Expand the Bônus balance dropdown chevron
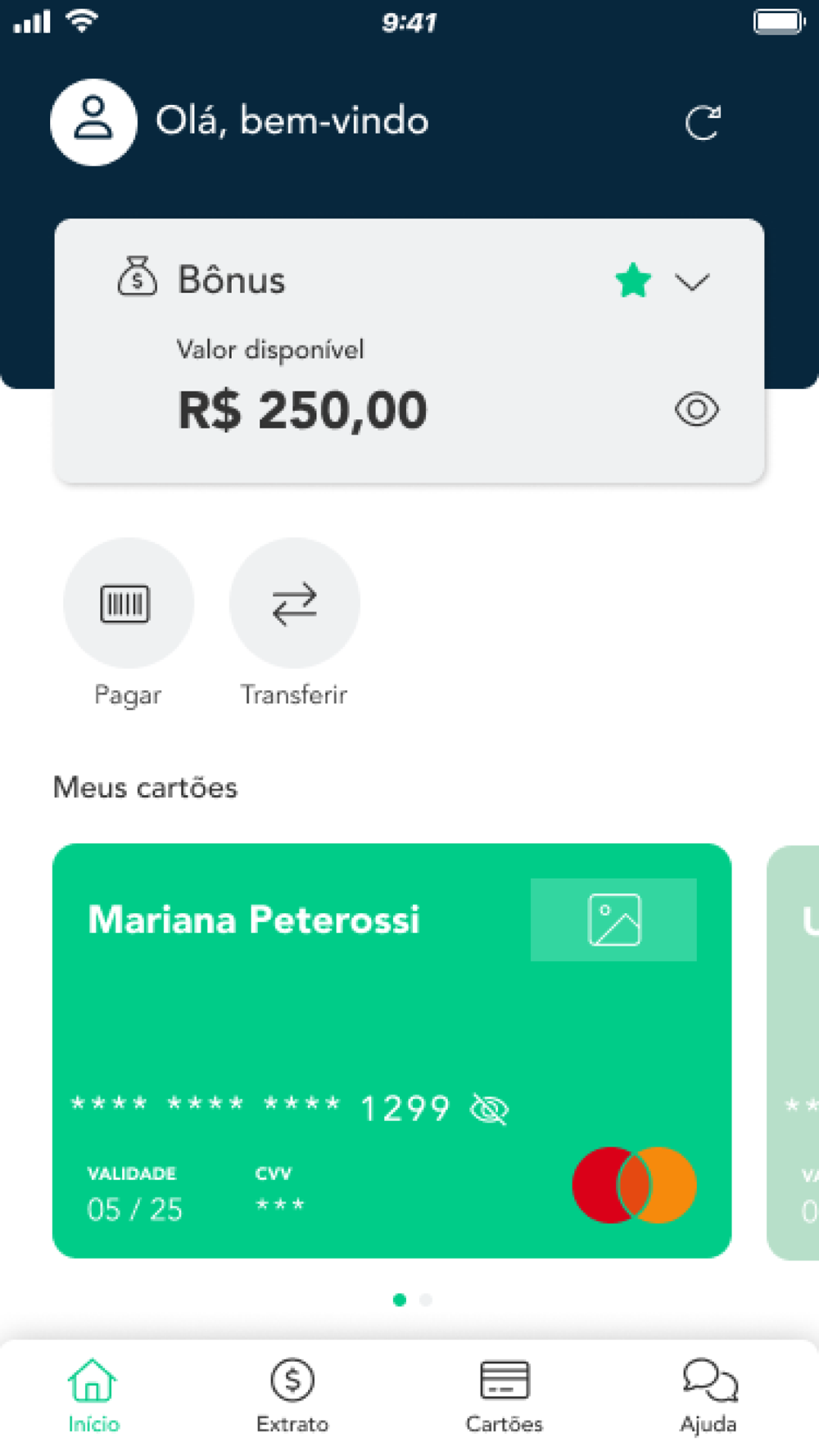Screen dimensions: 819x1456 point(692,283)
